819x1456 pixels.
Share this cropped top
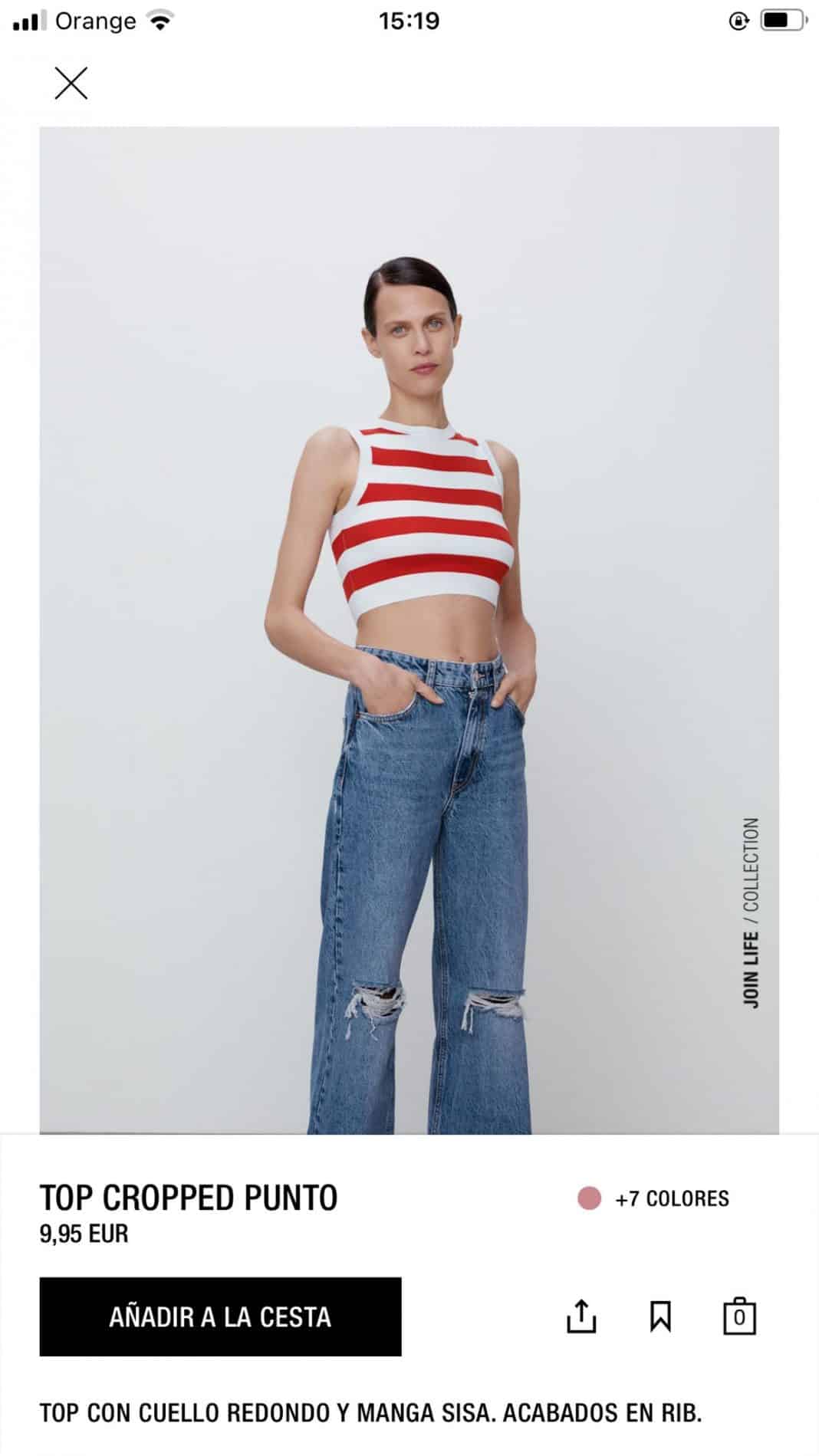pos(581,1316)
